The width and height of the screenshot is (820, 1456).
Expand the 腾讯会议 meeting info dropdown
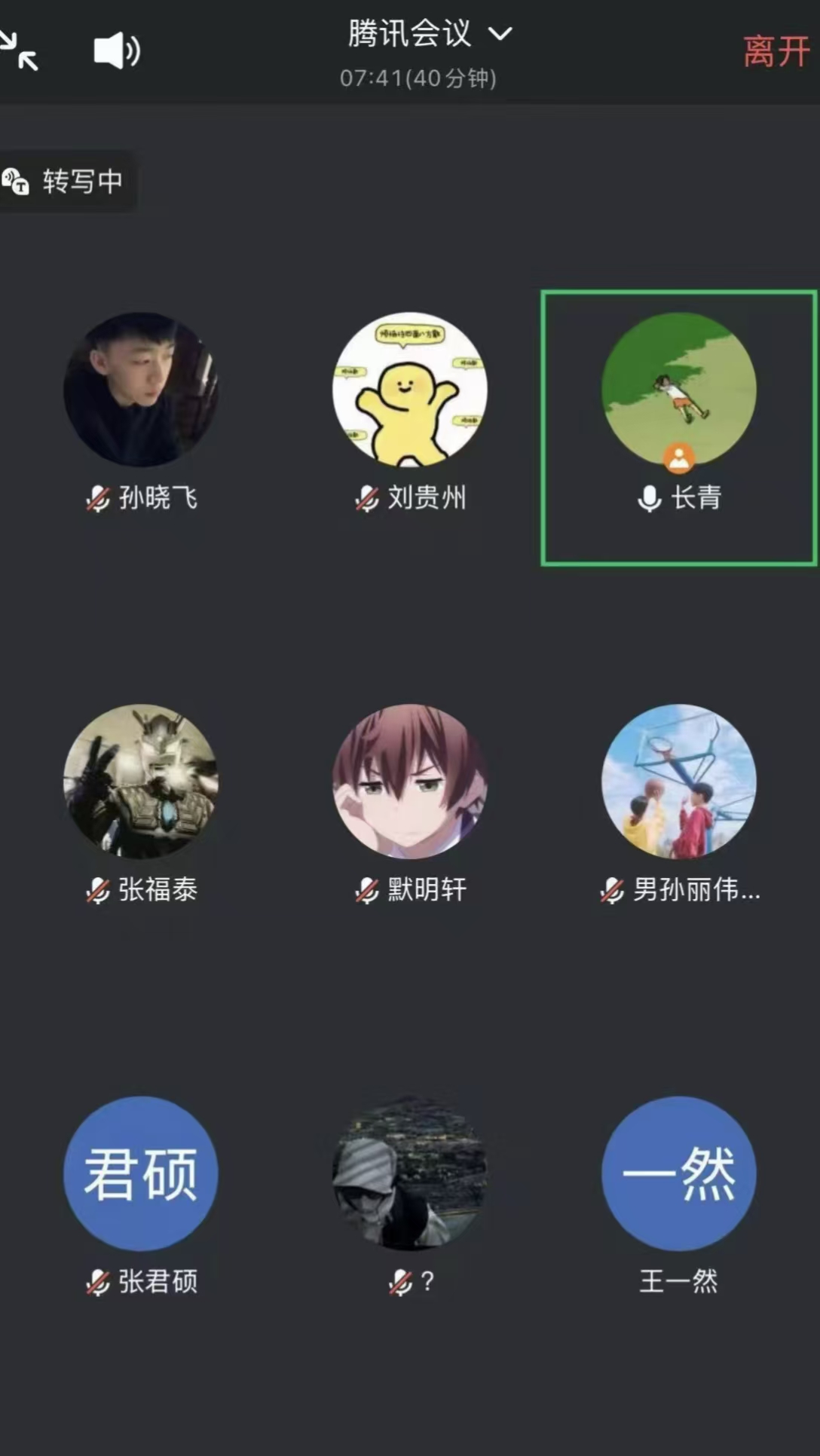(430, 35)
